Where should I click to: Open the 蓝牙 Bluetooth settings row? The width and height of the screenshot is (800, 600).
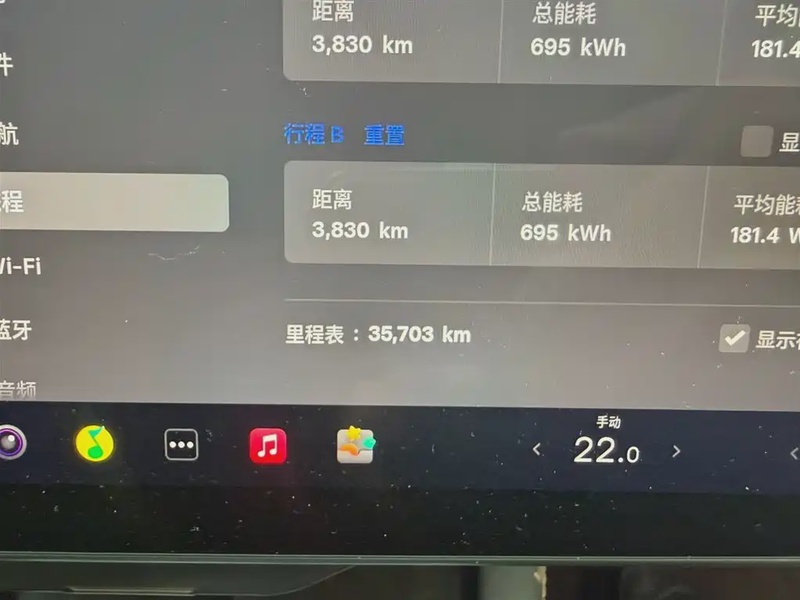tap(16, 330)
